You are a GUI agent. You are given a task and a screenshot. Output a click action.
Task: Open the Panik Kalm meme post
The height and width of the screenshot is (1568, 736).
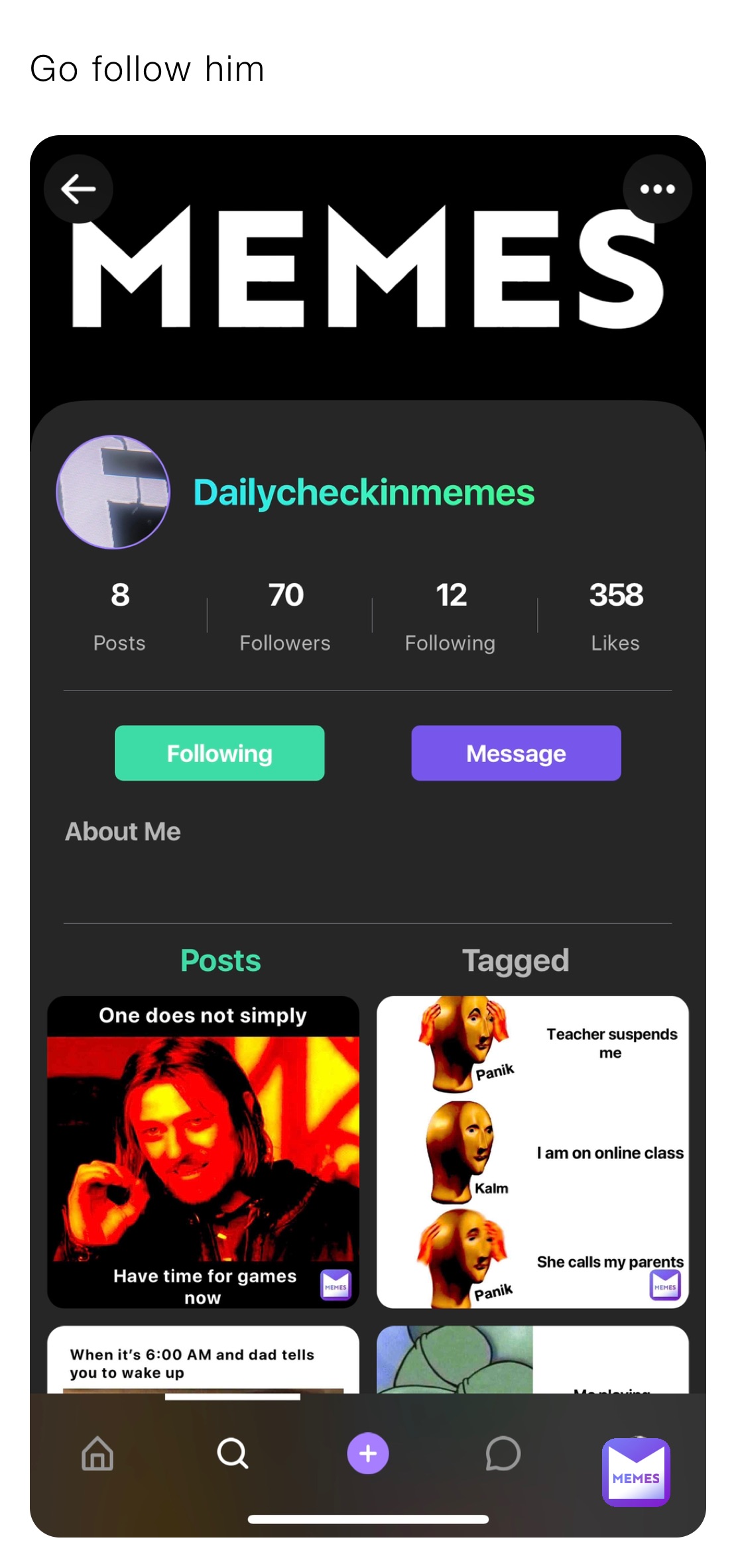tap(532, 1153)
